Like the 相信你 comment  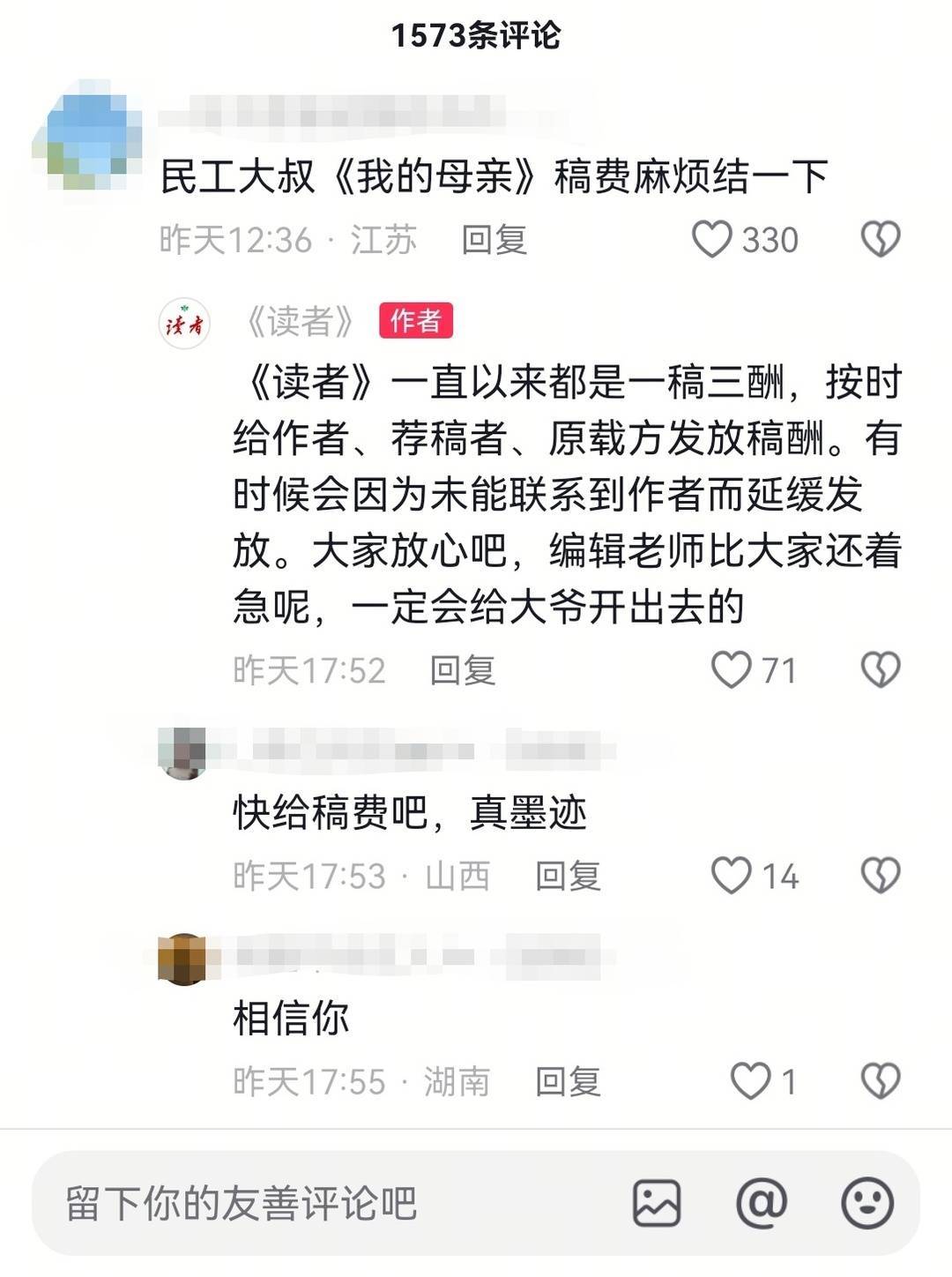(x=751, y=1081)
